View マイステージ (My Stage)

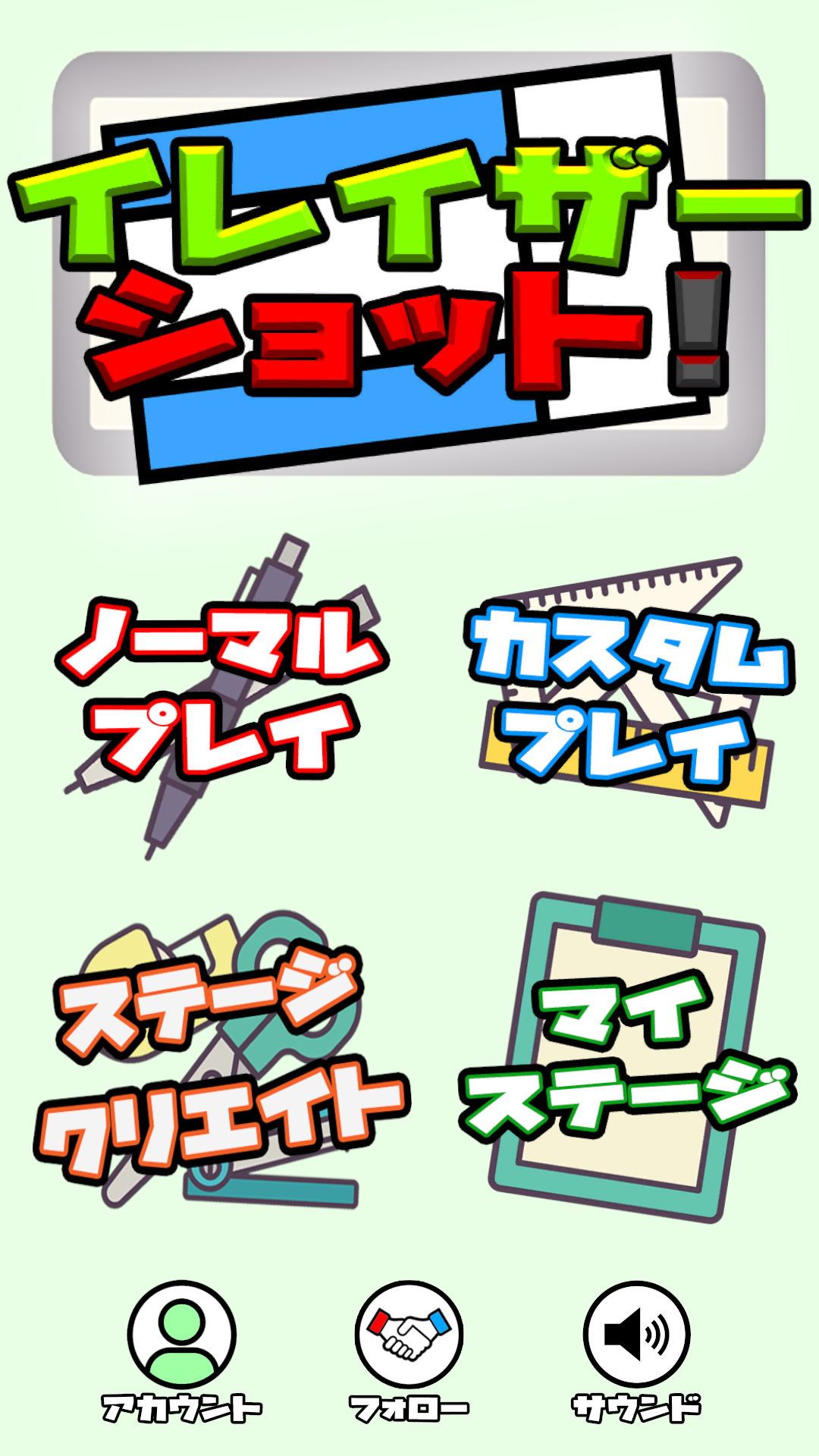(626, 1058)
